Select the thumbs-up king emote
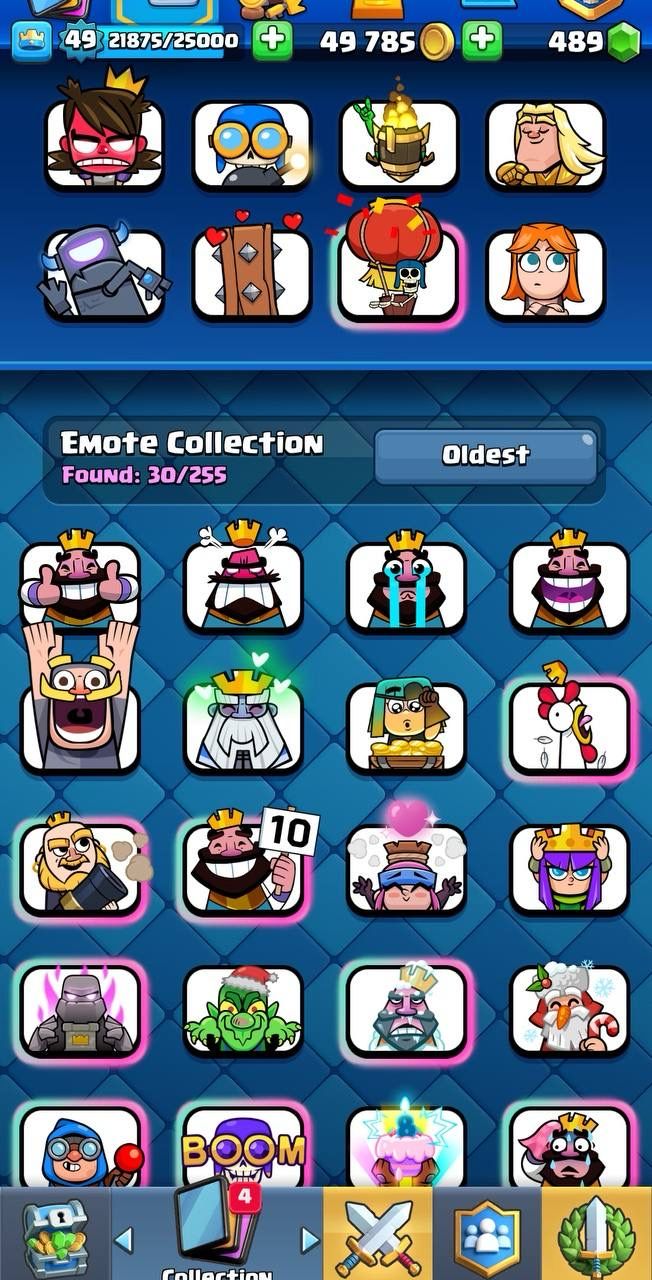The image size is (652, 1280). coord(80,587)
